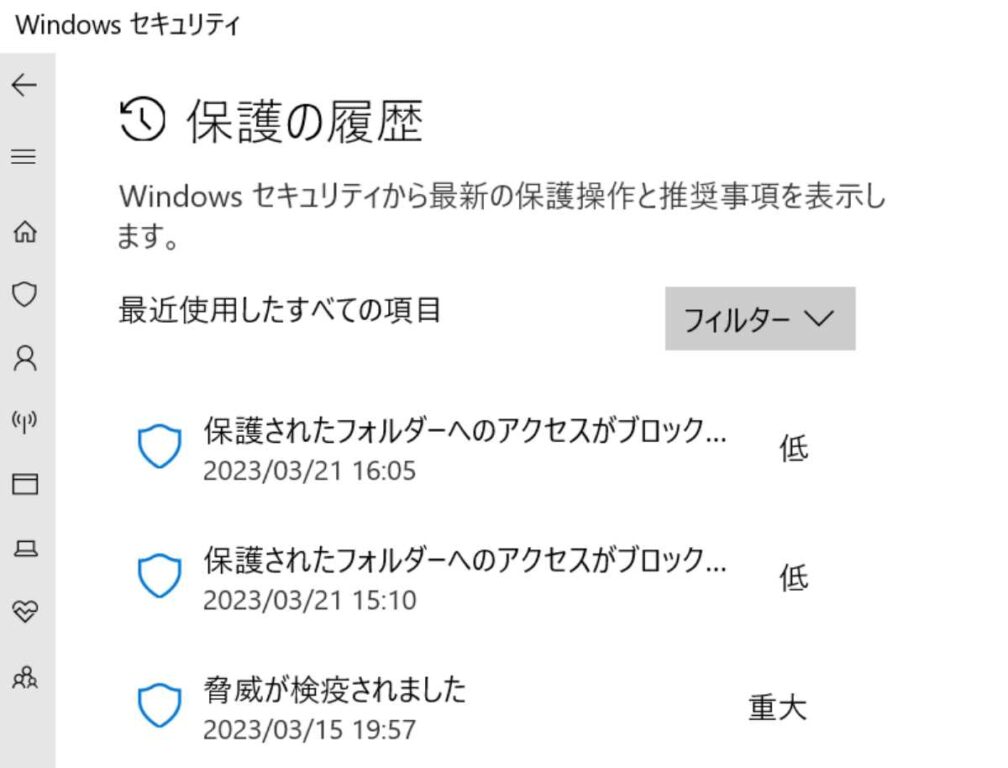Open the hamburger navigation menu
The width and height of the screenshot is (1008, 768).
pyautogui.click(x=24, y=157)
